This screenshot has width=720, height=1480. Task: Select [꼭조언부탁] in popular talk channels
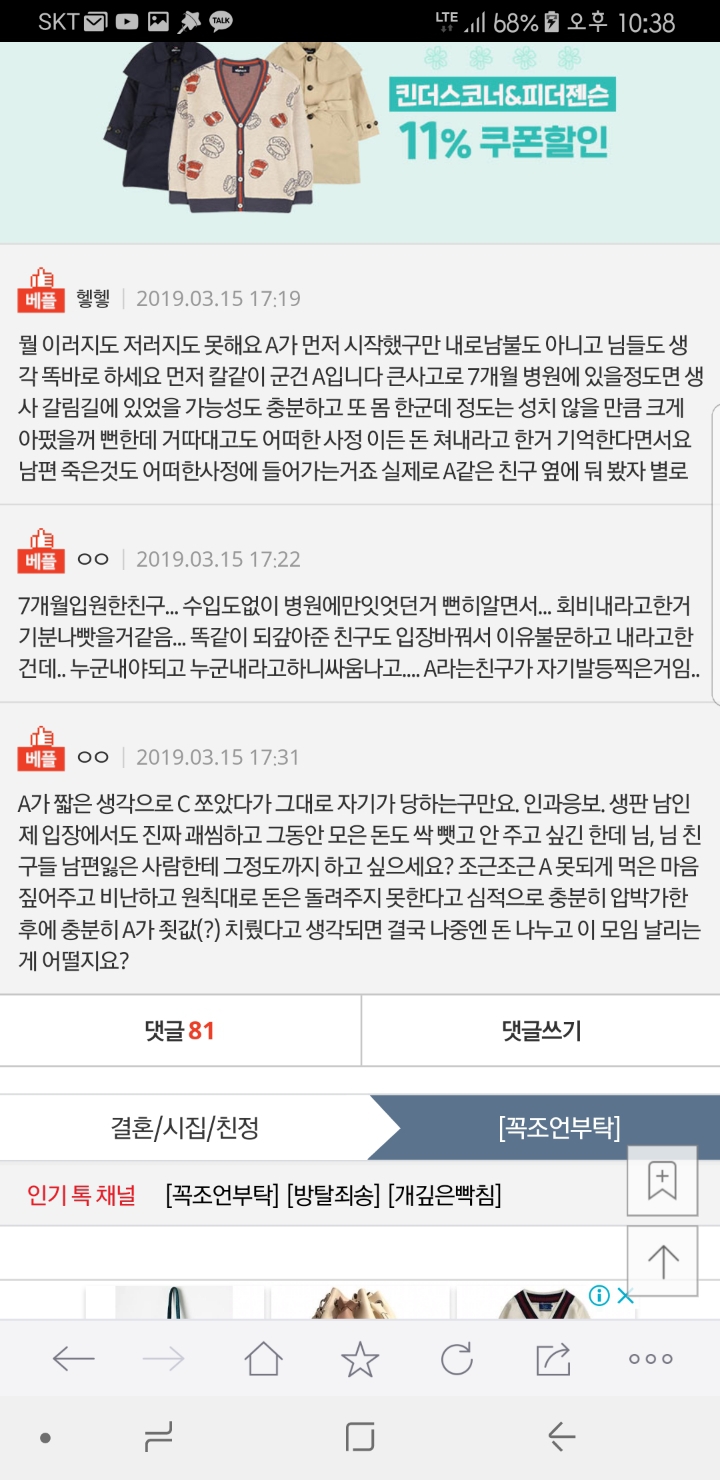[x=222, y=1195]
